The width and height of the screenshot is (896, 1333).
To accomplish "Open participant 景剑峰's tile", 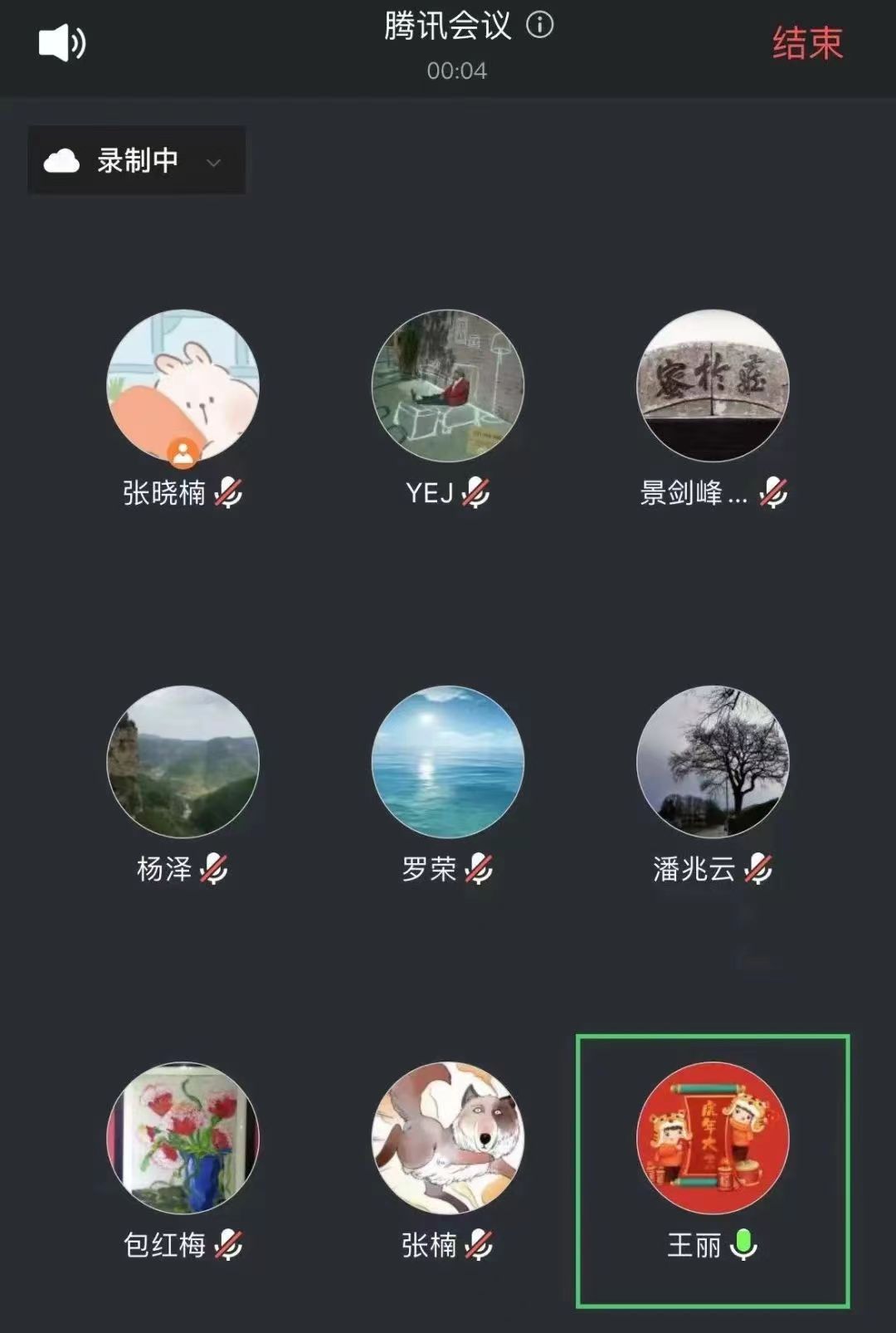I will point(713,387).
